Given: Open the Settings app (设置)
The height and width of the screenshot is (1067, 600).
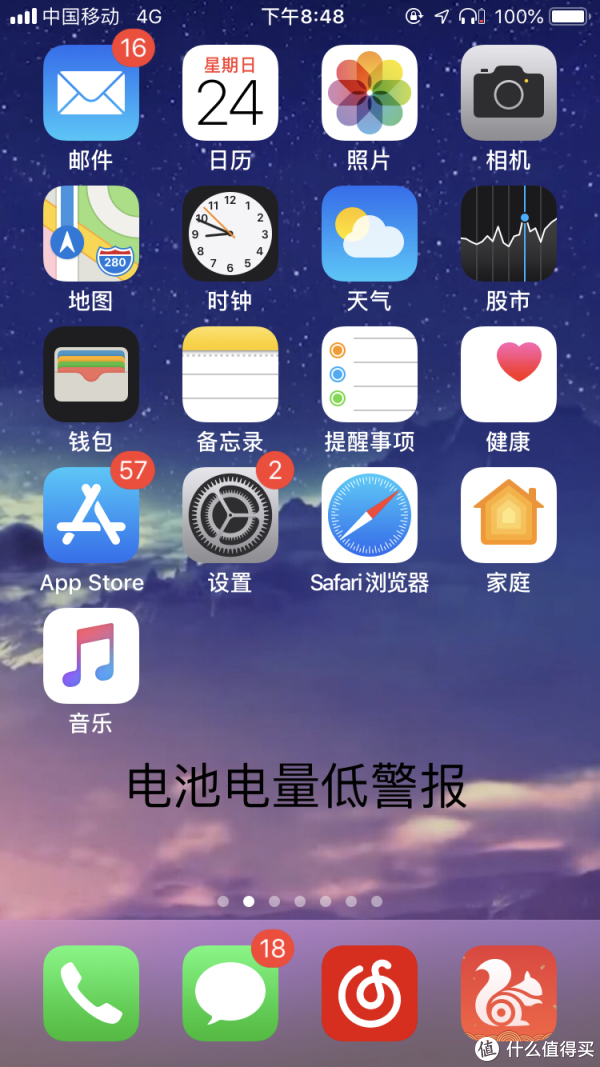Looking at the screenshot, I should [x=230, y=515].
